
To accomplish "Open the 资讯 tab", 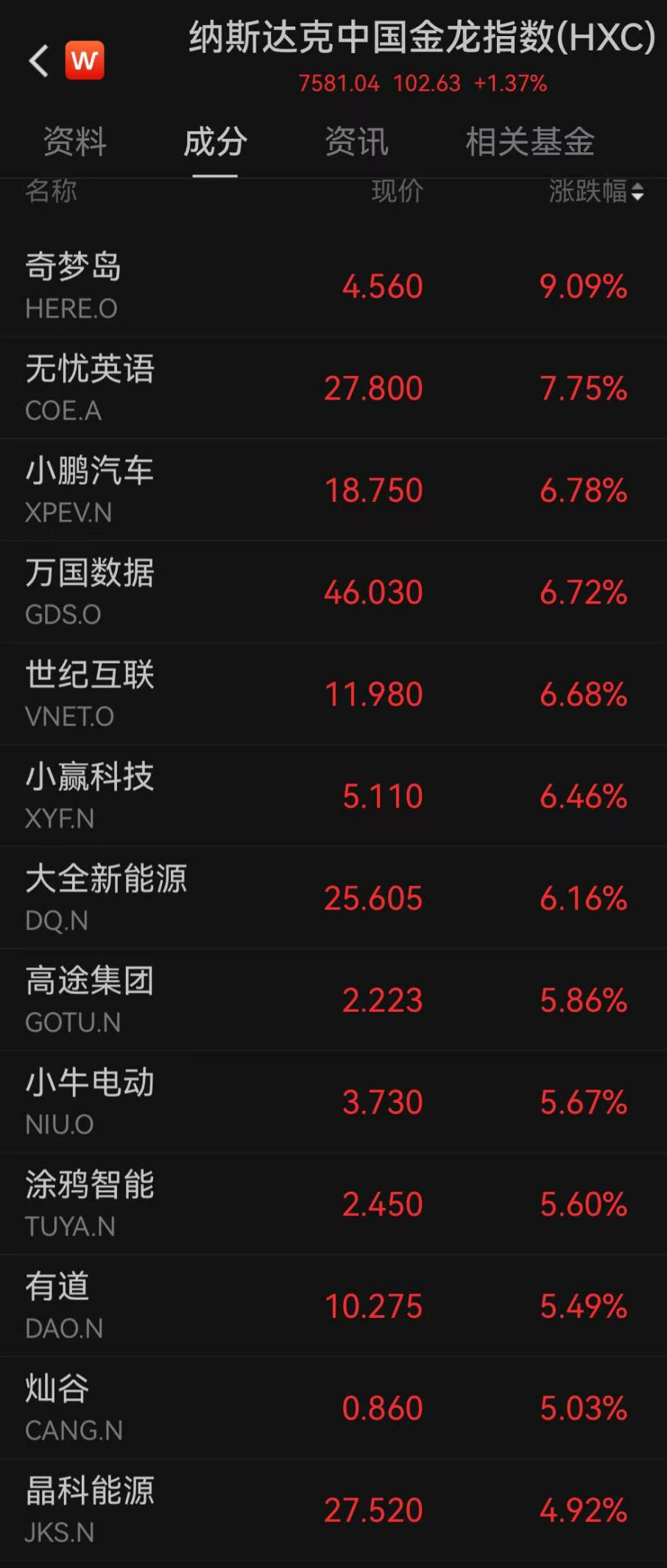I will point(356,141).
